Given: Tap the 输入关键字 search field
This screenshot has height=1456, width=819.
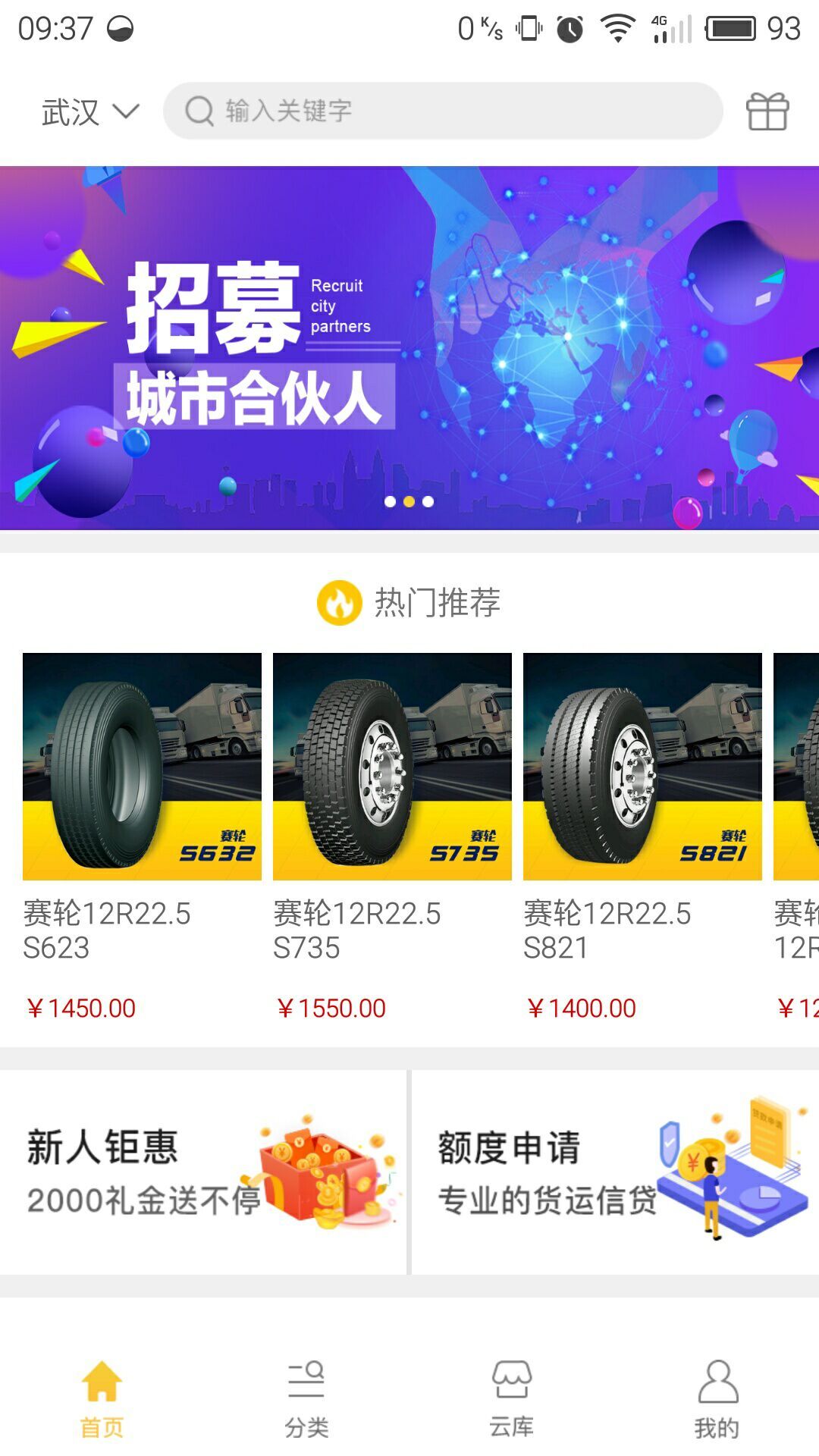Looking at the screenshot, I should point(443,111).
